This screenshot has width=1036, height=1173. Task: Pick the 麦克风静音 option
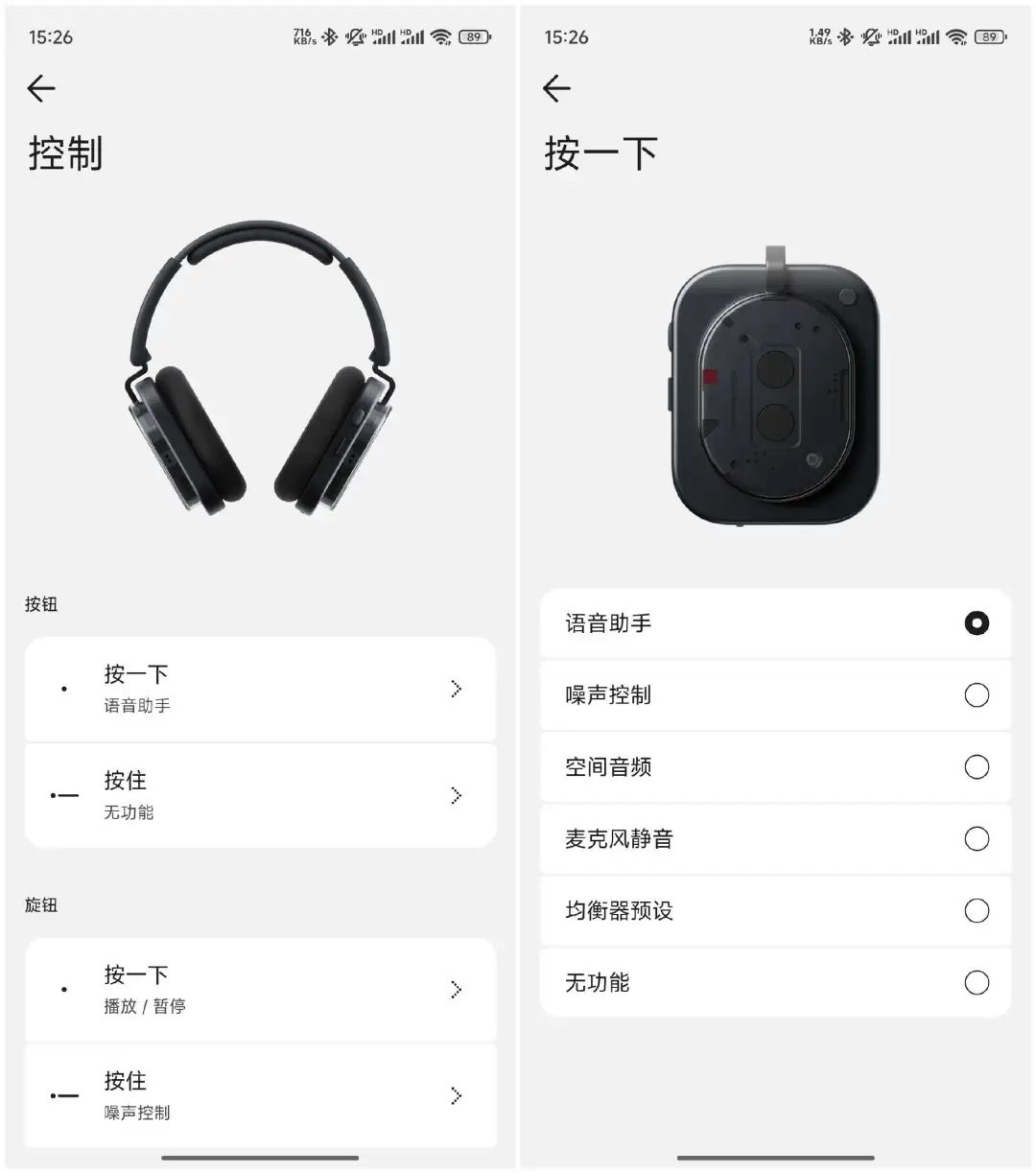click(x=976, y=839)
